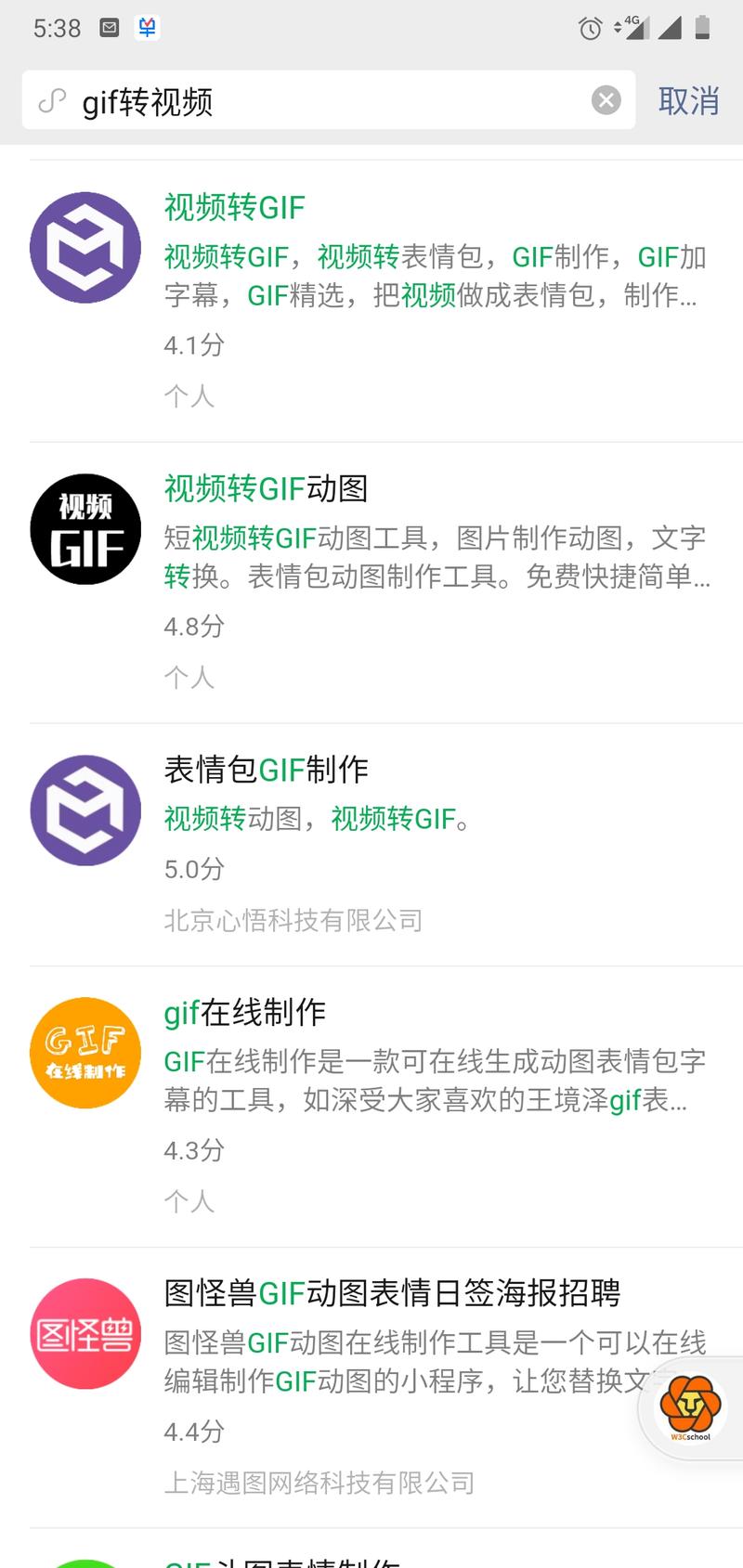
Task: Tap 取消 to cancel the search
Action: click(690, 100)
